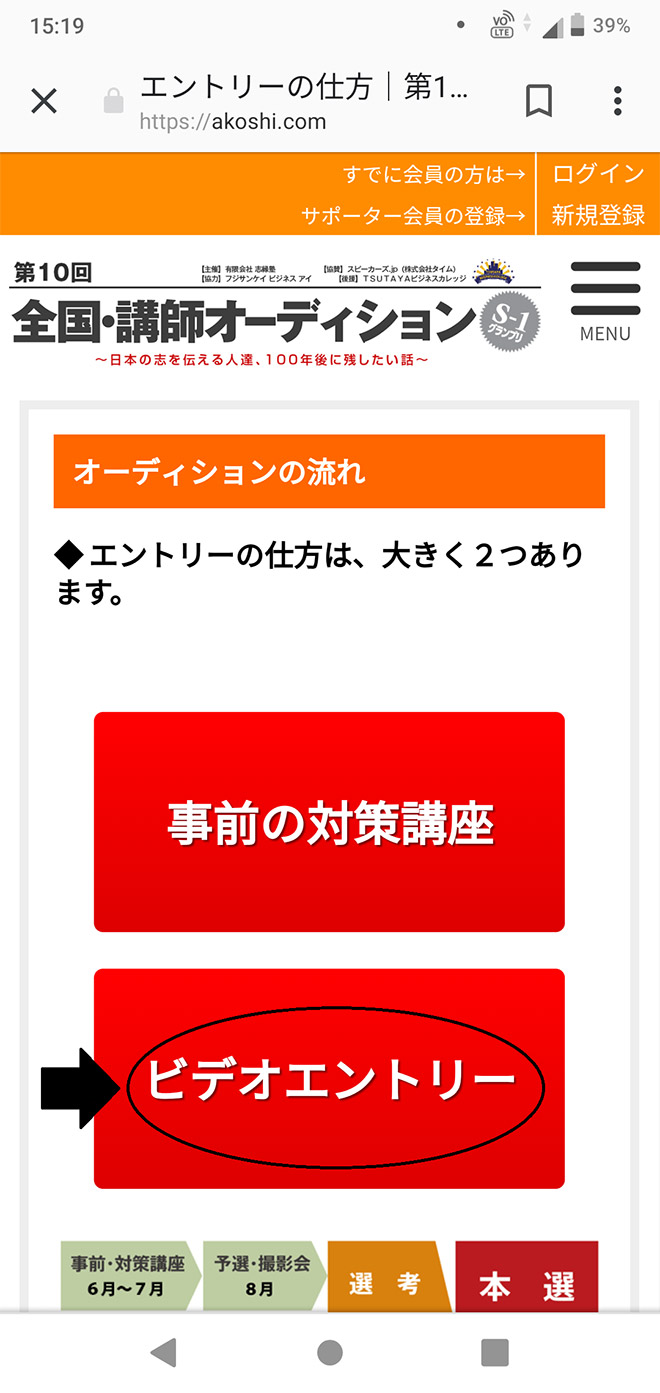Go back with system back button

click(164, 1353)
